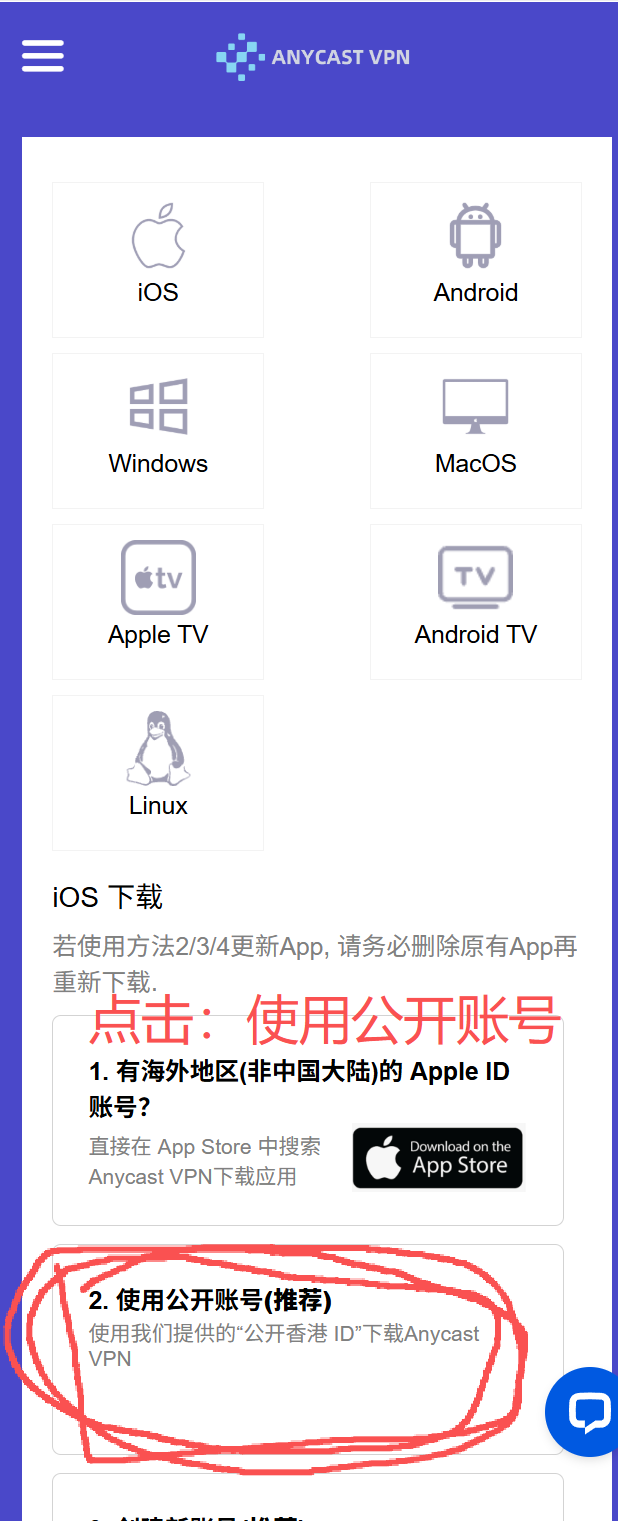
Task: Open the hamburger menu
Action: point(43,56)
